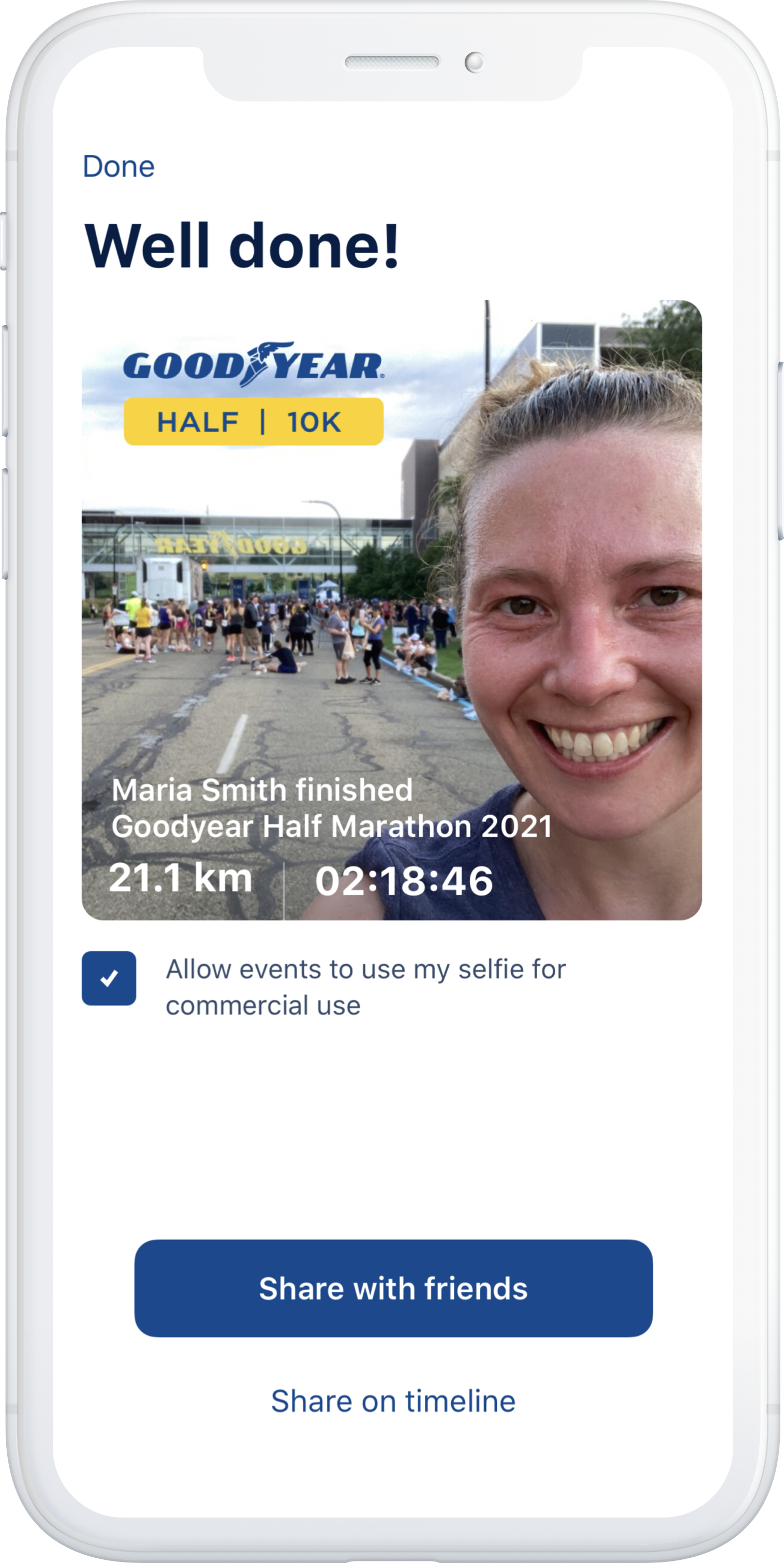Screen dimensions: 784x1563
Task: Share the result with friends
Action: (x=393, y=1288)
